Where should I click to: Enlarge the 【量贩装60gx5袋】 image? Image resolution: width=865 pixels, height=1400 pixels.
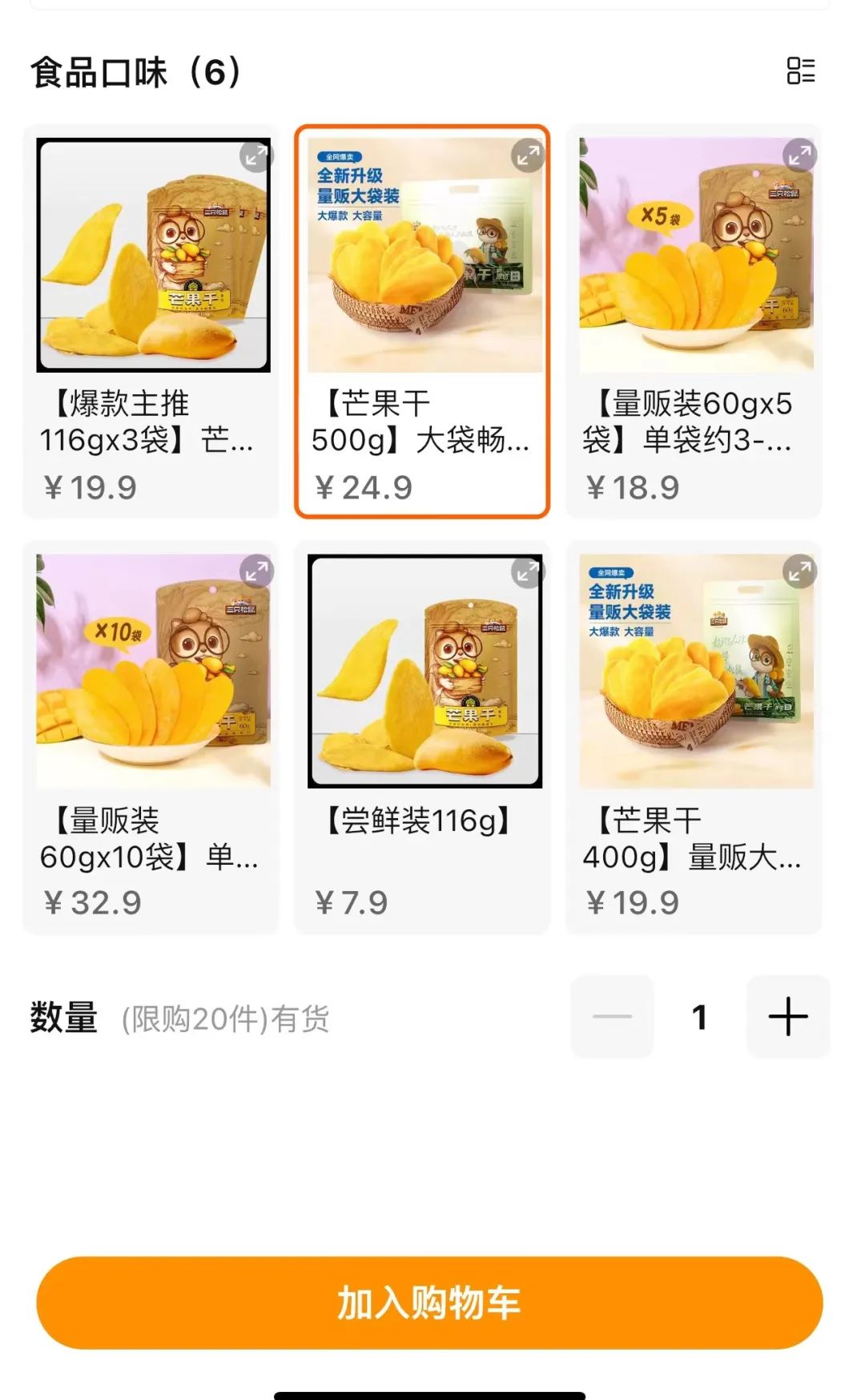pyautogui.click(x=799, y=155)
